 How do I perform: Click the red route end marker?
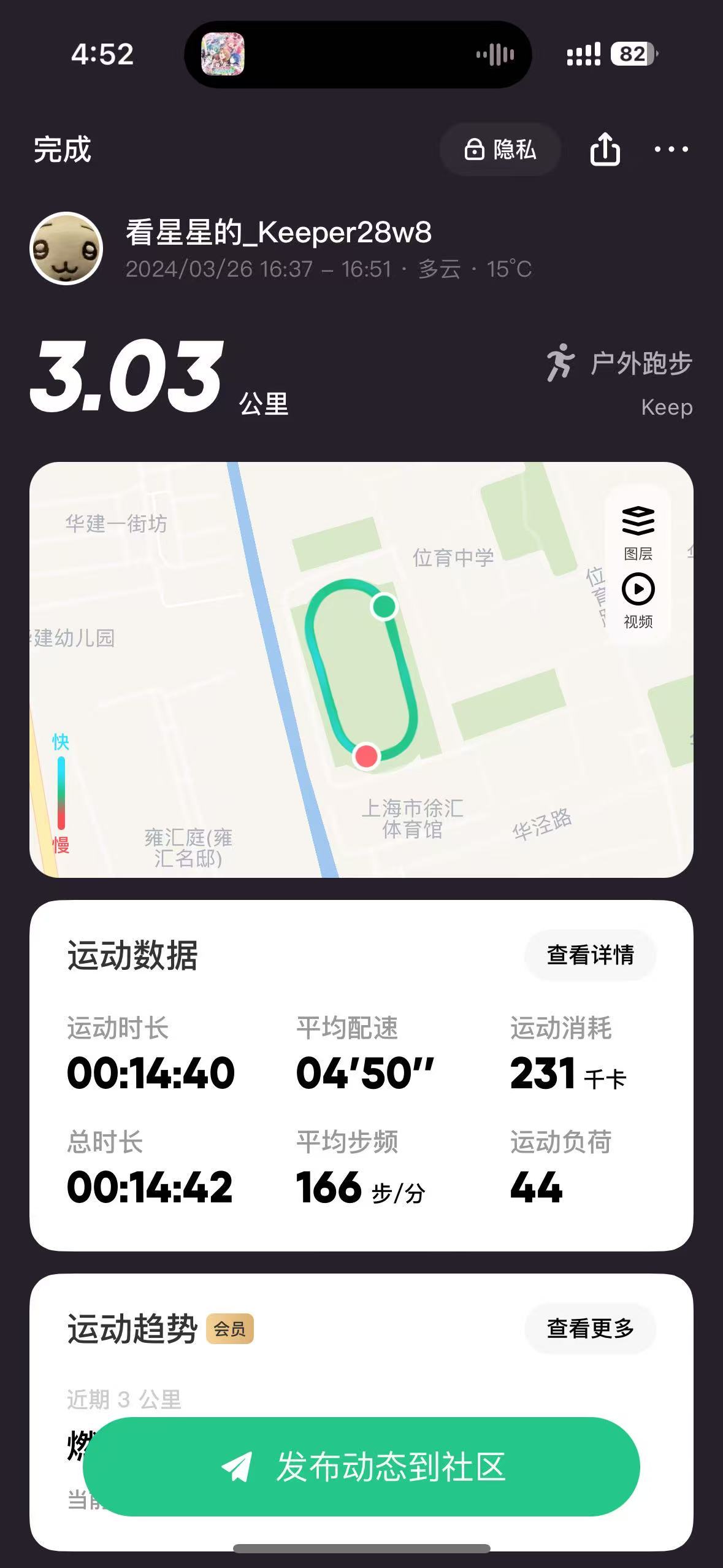[366, 757]
